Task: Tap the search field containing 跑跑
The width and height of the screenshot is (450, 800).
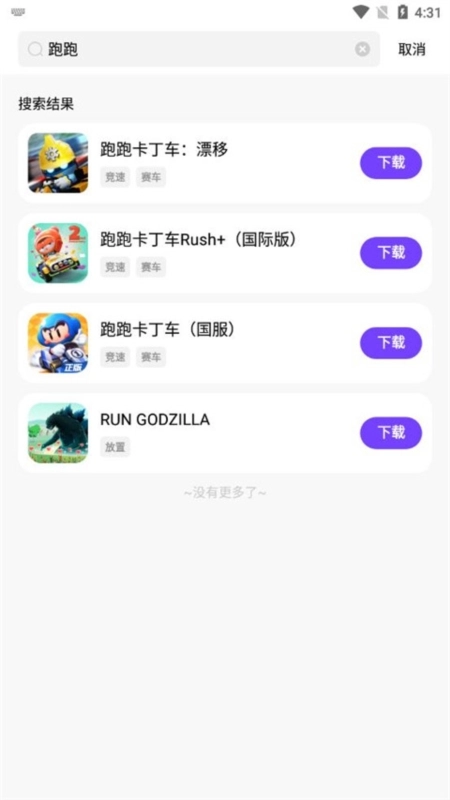Action: (x=199, y=49)
